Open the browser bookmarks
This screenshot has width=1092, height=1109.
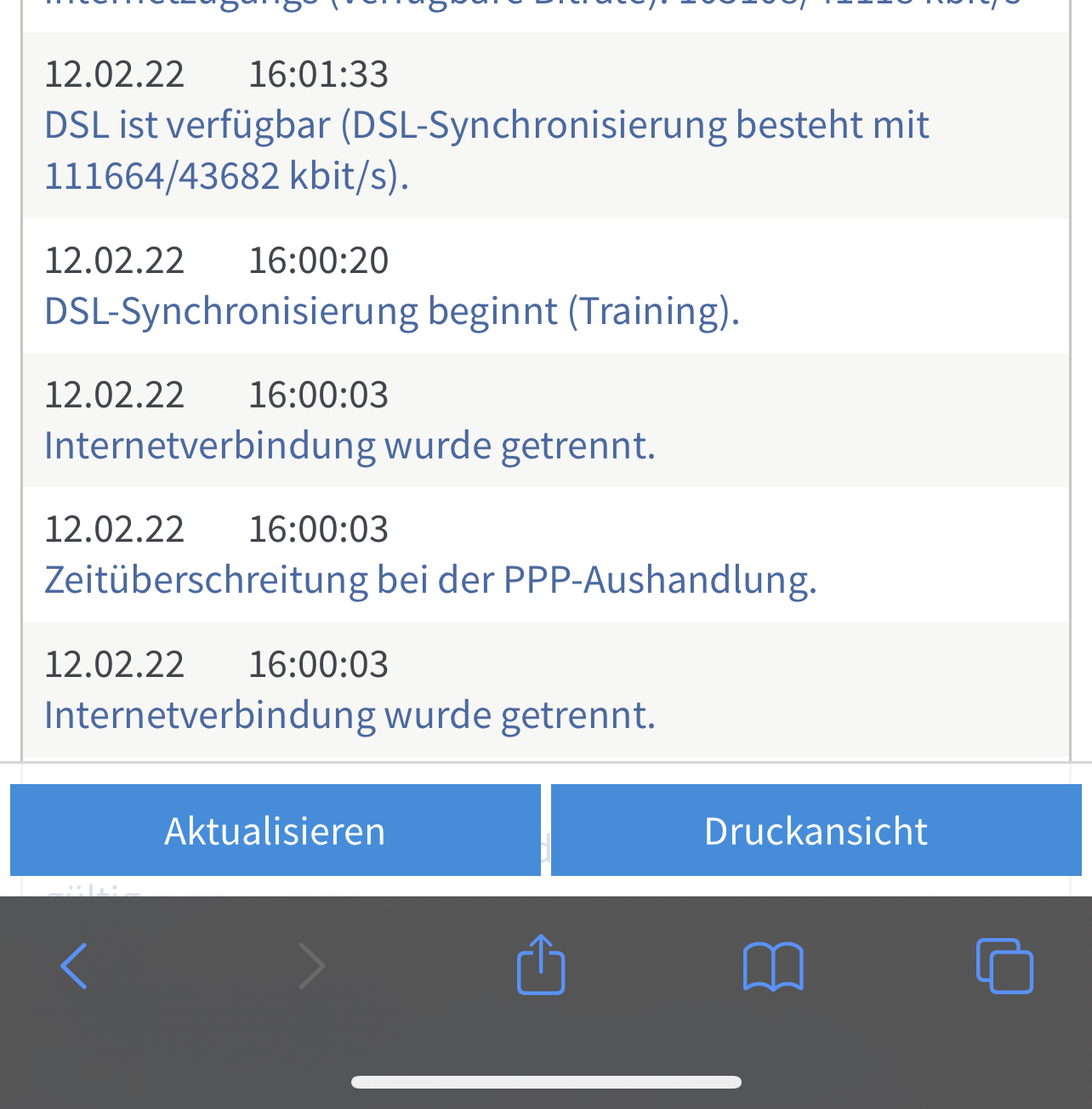[772, 966]
